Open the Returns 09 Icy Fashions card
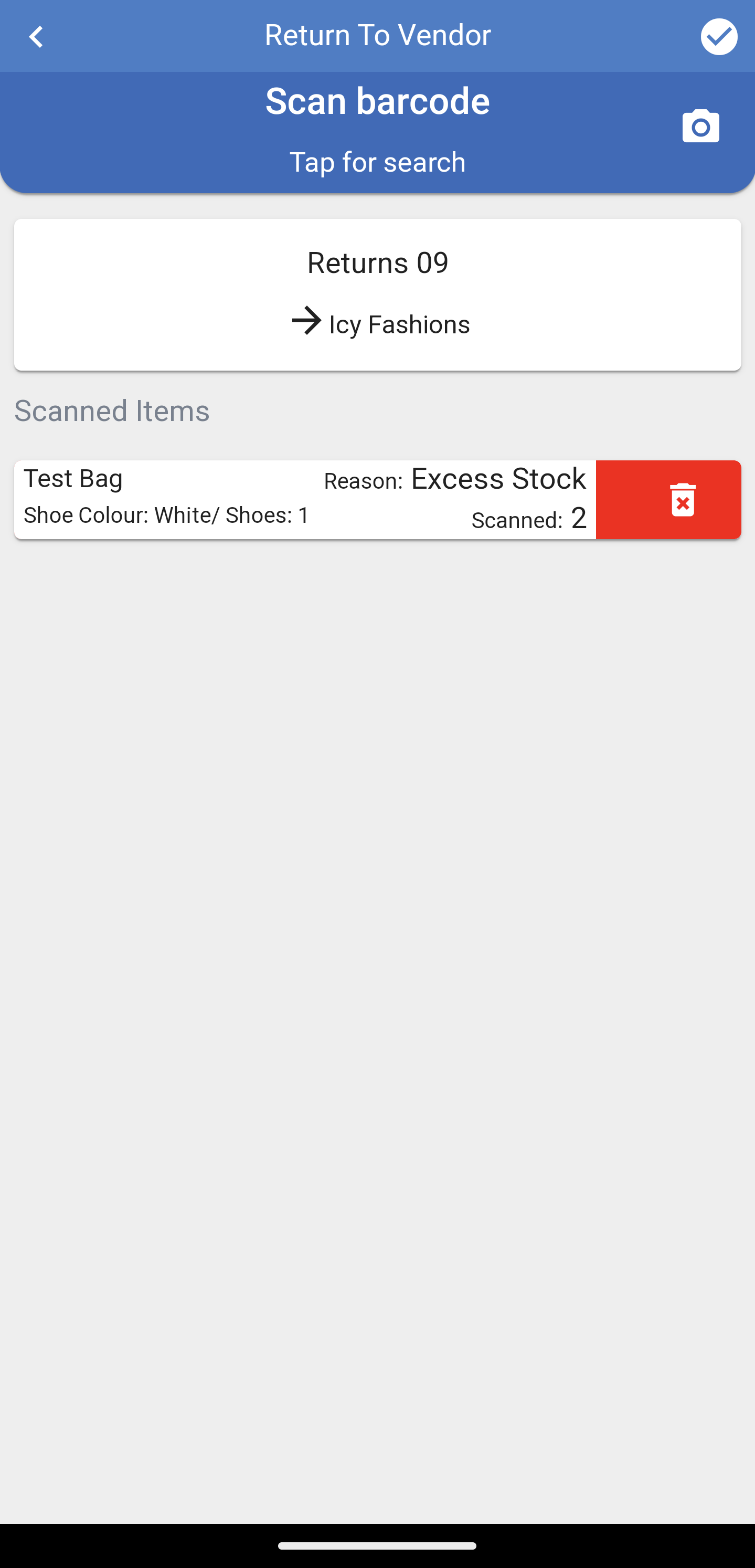 (x=377, y=294)
